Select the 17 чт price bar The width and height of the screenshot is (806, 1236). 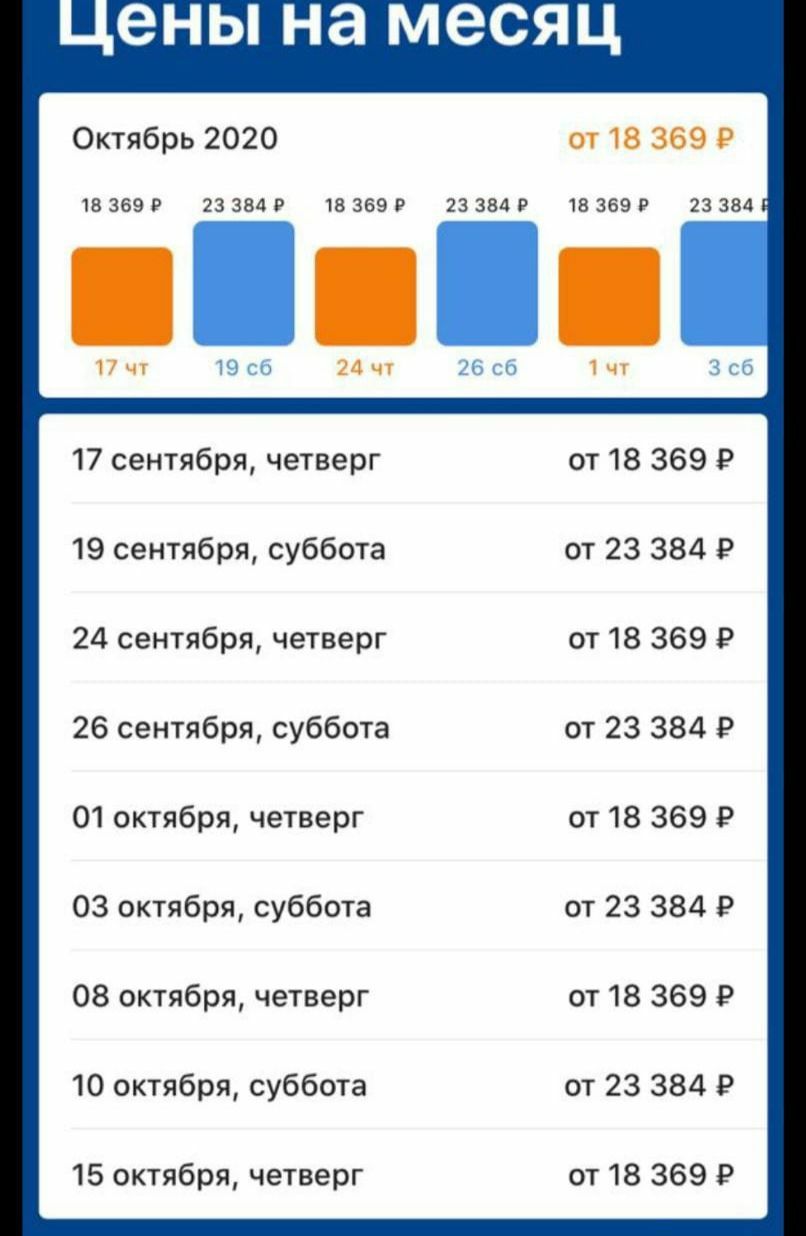(122, 296)
